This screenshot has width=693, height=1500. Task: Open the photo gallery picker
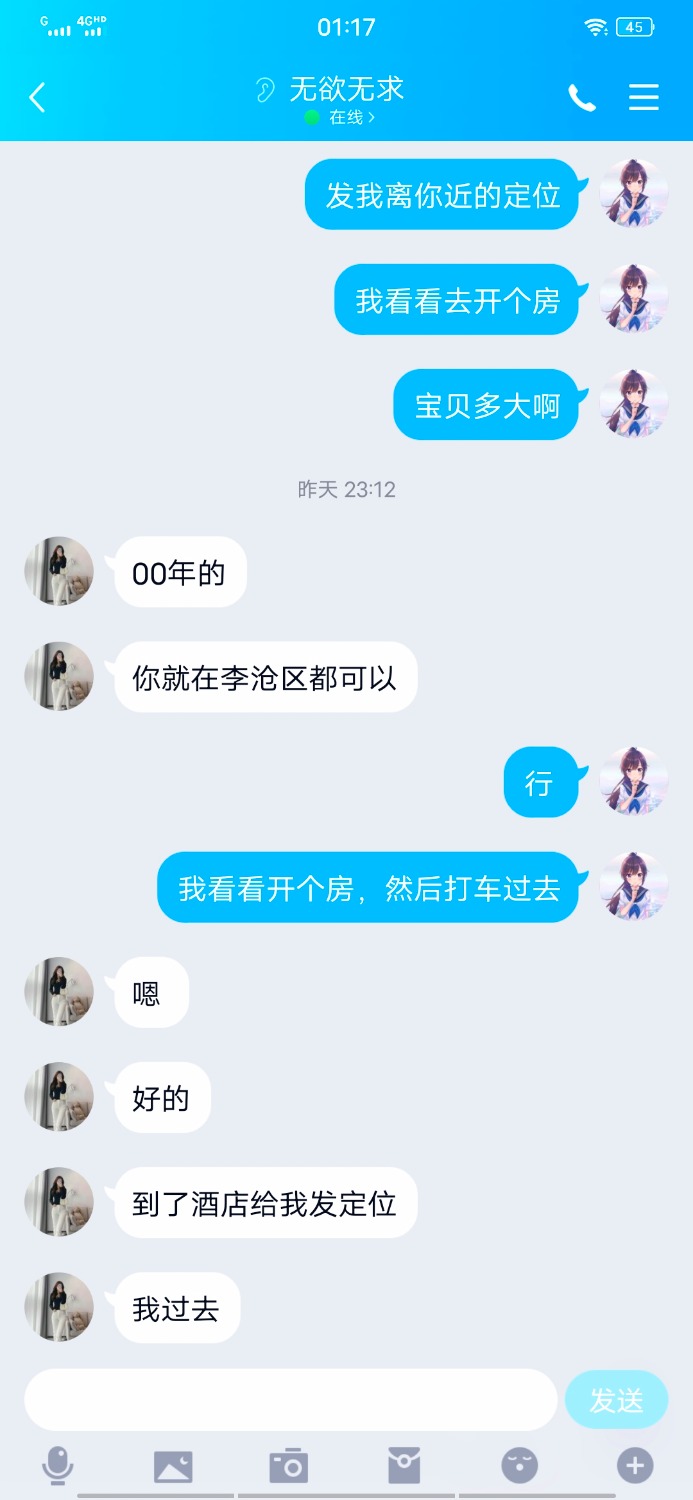click(173, 1466)
